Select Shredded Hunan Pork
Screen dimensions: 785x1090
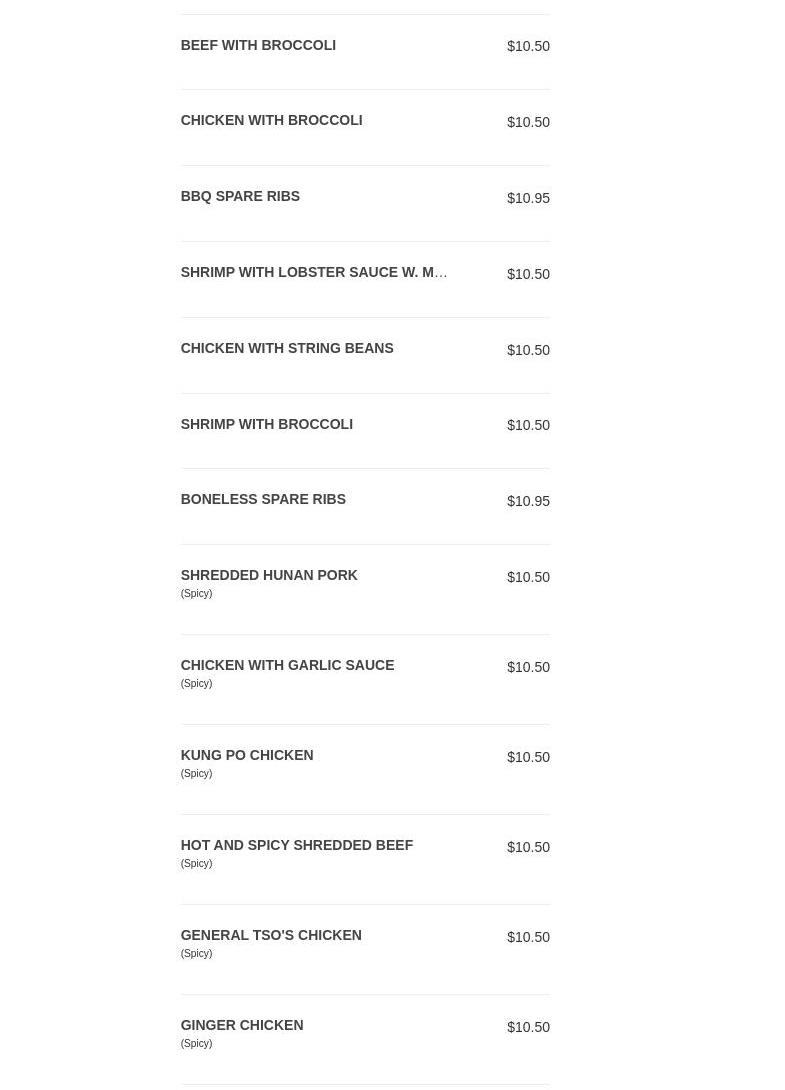(268, 576)
